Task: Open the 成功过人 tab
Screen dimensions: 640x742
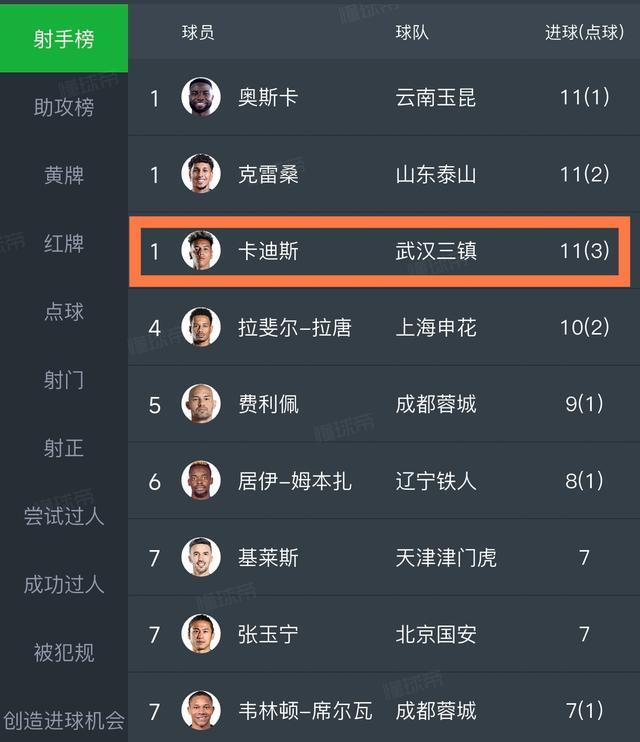Action: (64, 584)
